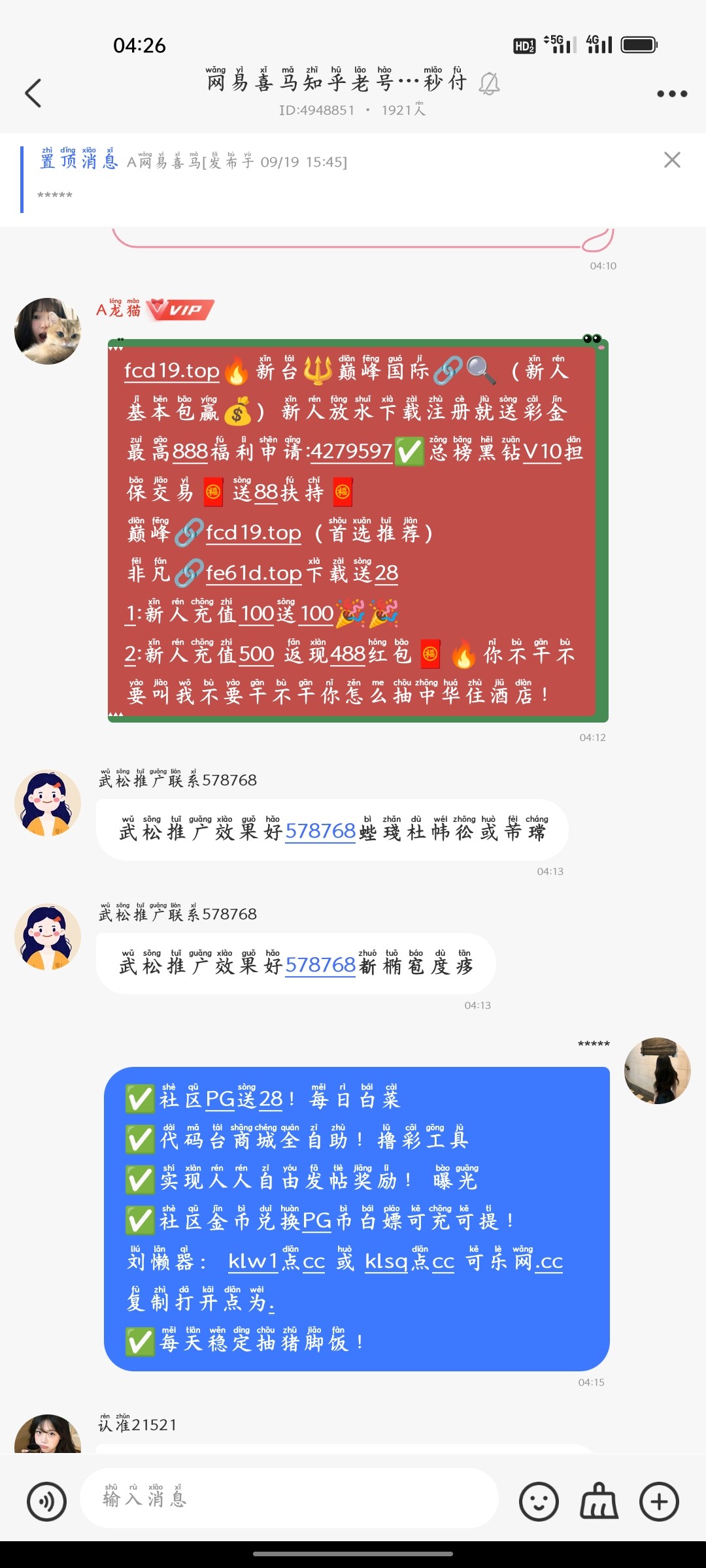Open the fe61d.top download link
Screen dimensions: 706x1568
coord(254,575)
